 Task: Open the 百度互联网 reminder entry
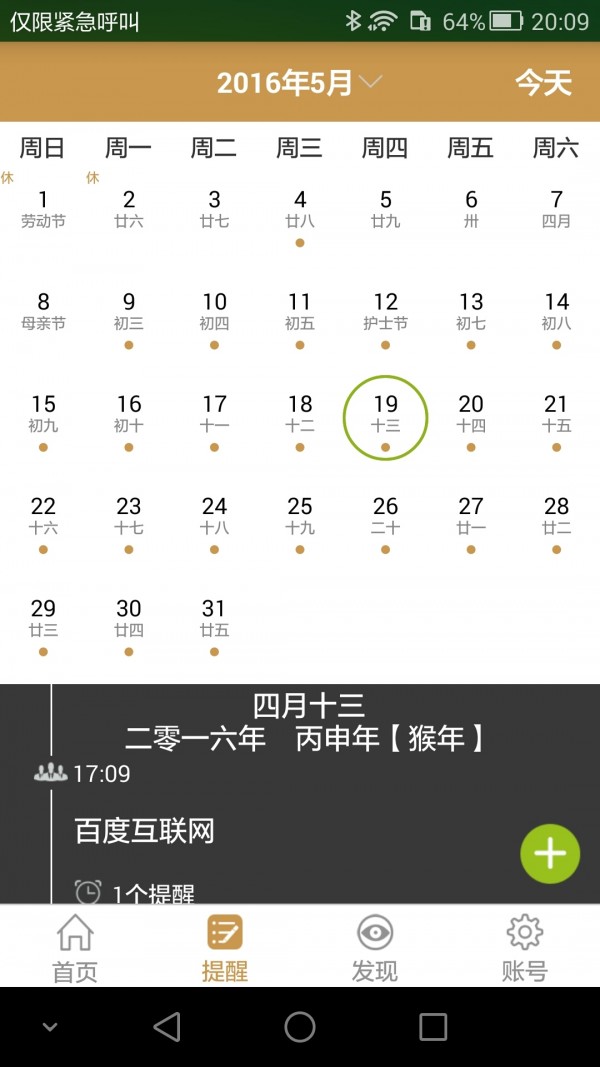[x=145, y=831]
